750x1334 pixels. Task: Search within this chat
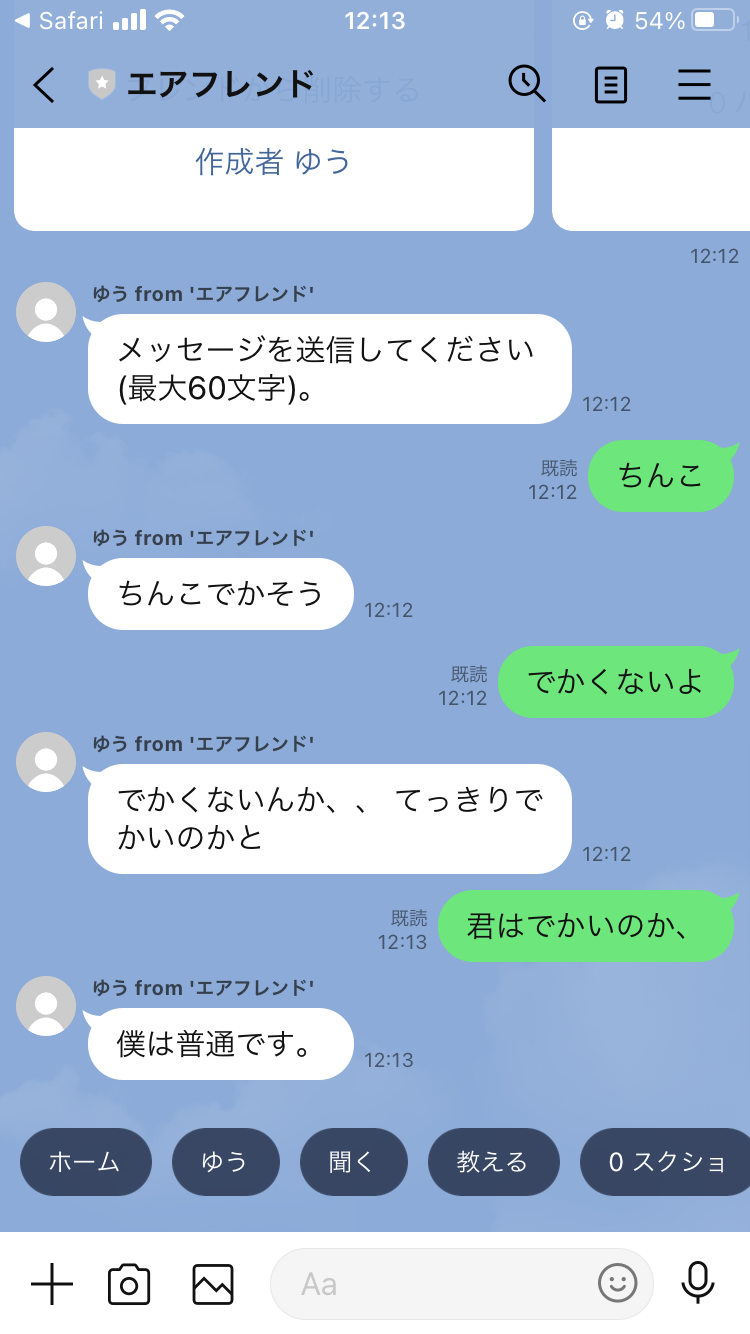pyautogui.click(x=526, y=85)
